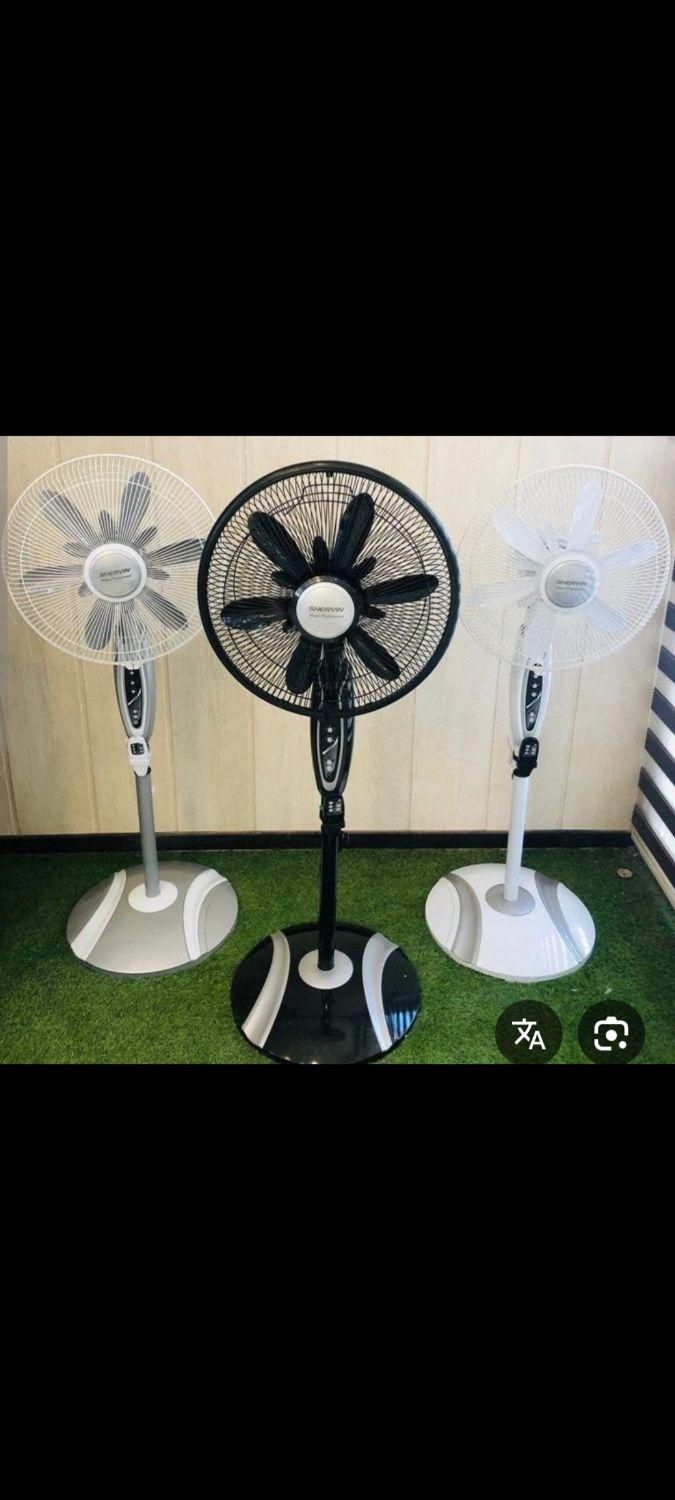This screenshot has width=675, height=1500.
Task: Translate text in the image
Action: [x=529, y=1033]
